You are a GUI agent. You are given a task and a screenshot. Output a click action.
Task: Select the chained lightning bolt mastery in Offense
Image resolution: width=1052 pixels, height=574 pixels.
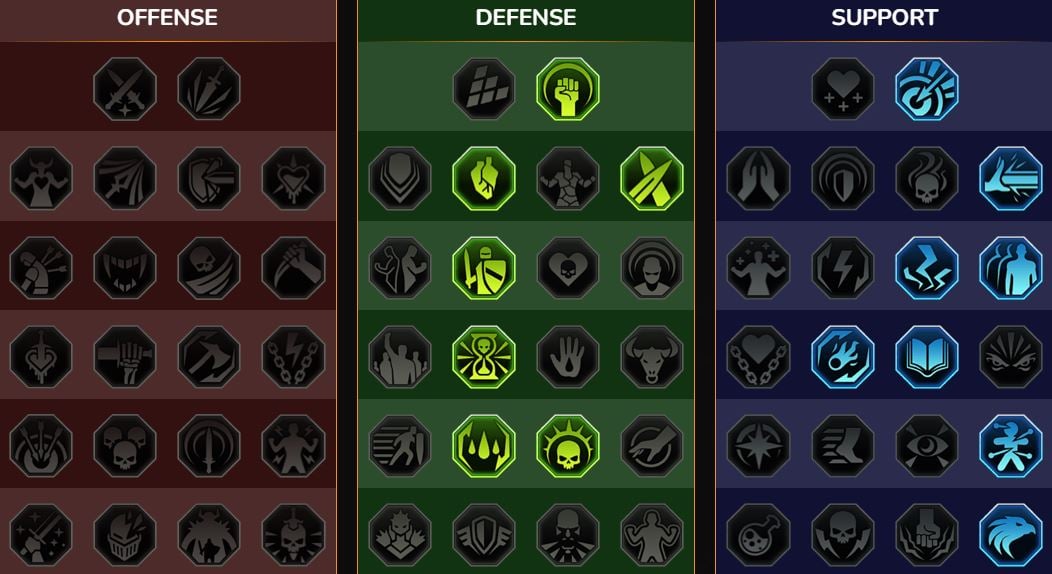pyautogui.click(x=293, y=357)
